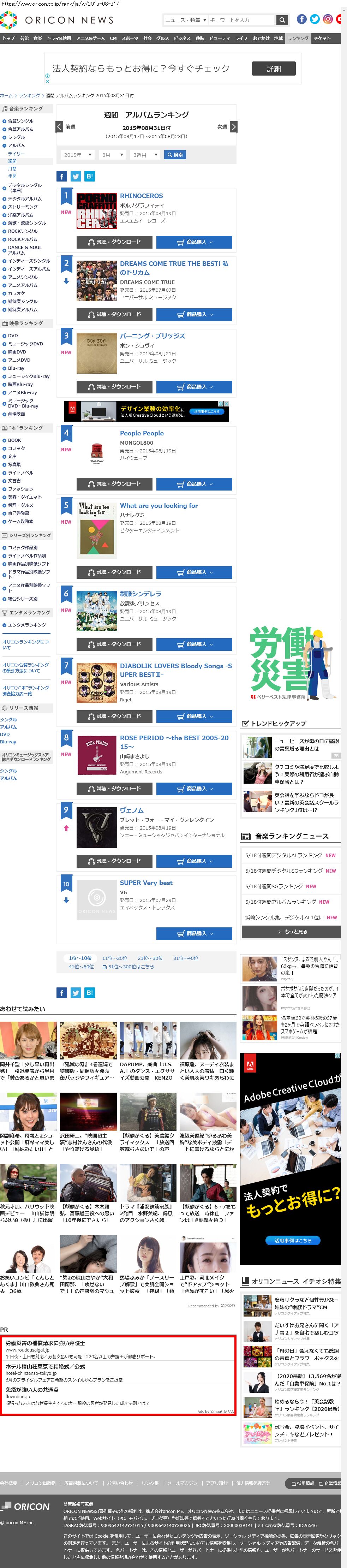This screenshot has width=347, height=1568.
Task: Open the 8月 month dropdown
Action: click(112, 155)
